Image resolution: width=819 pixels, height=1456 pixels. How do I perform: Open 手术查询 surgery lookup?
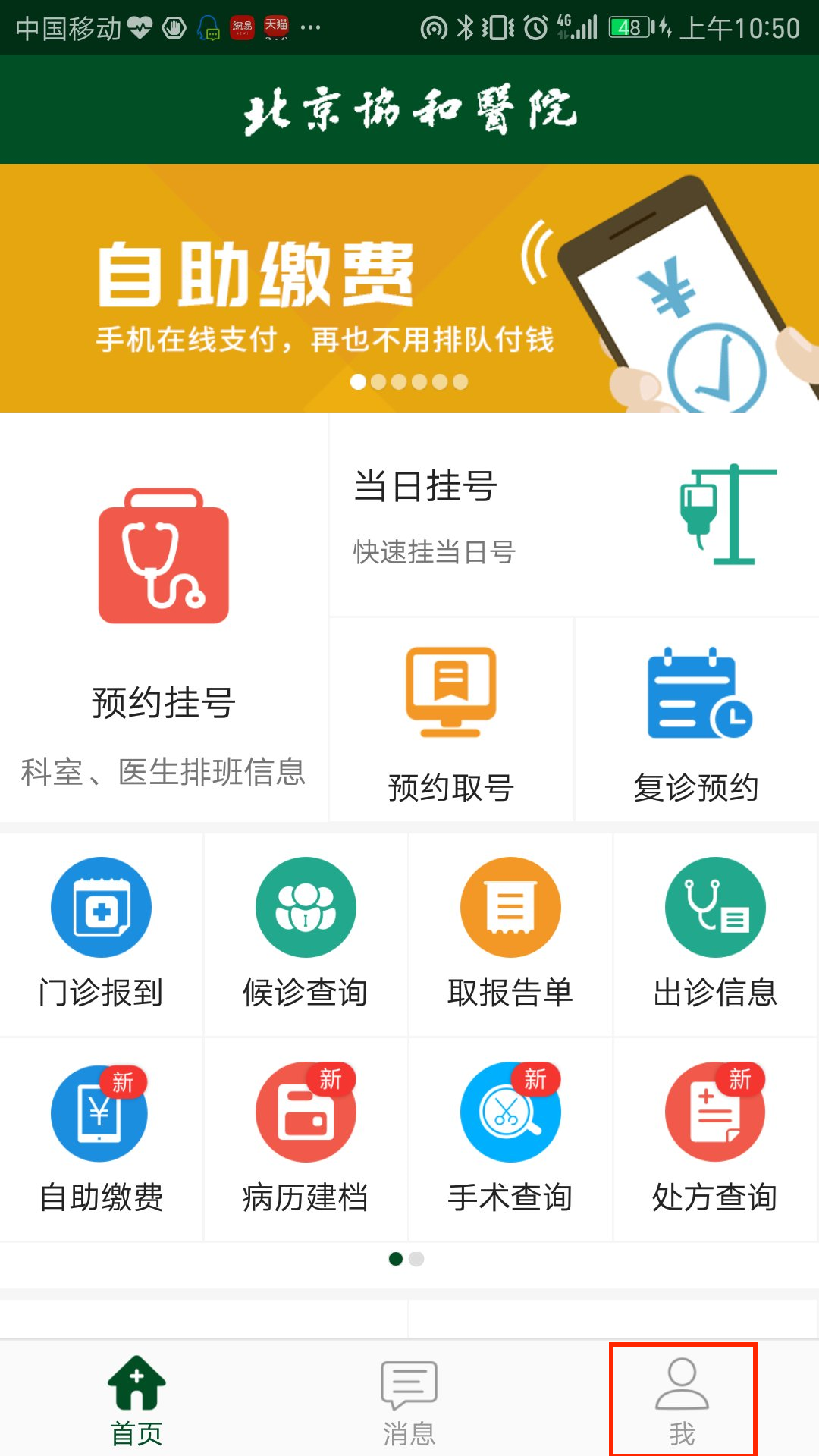click(x=510, y=1139)
